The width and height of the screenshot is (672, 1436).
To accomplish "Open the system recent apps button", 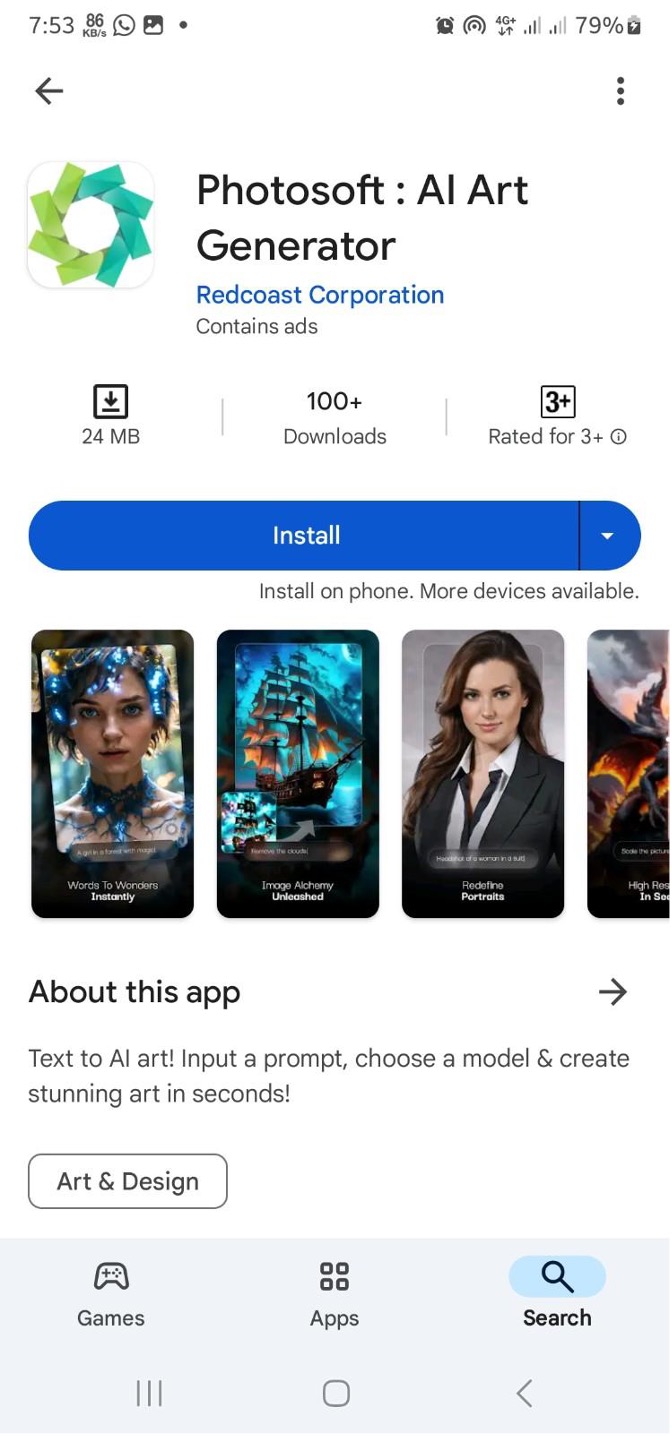I will pyautogui.click(x=149, y=1393).
